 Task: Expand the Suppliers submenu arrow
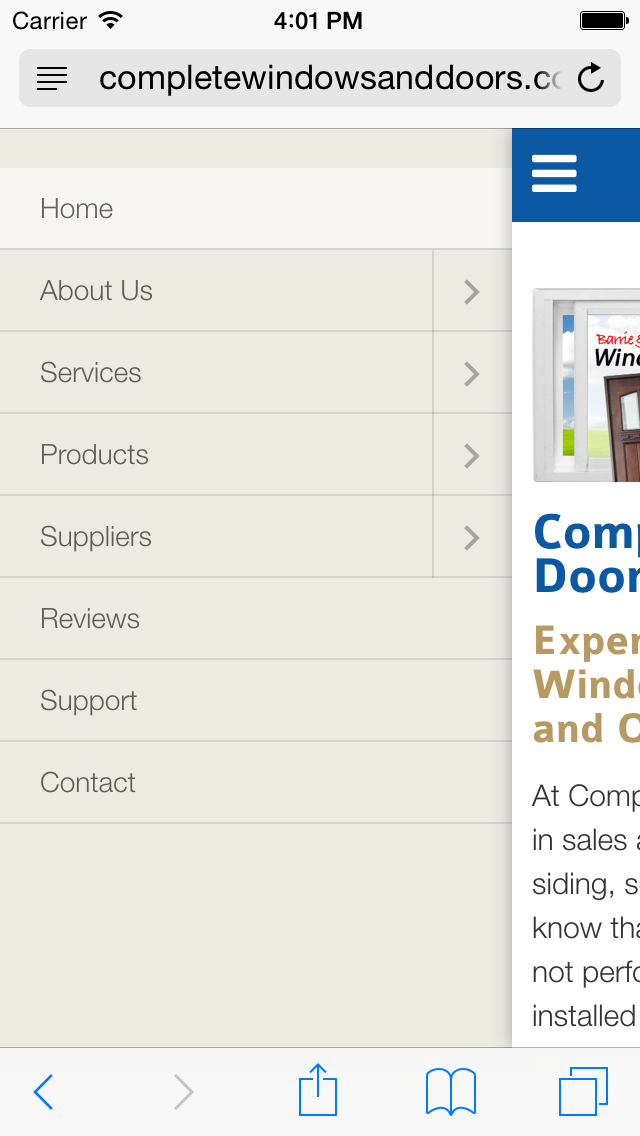pyautogui.click(x=472, y=537)
